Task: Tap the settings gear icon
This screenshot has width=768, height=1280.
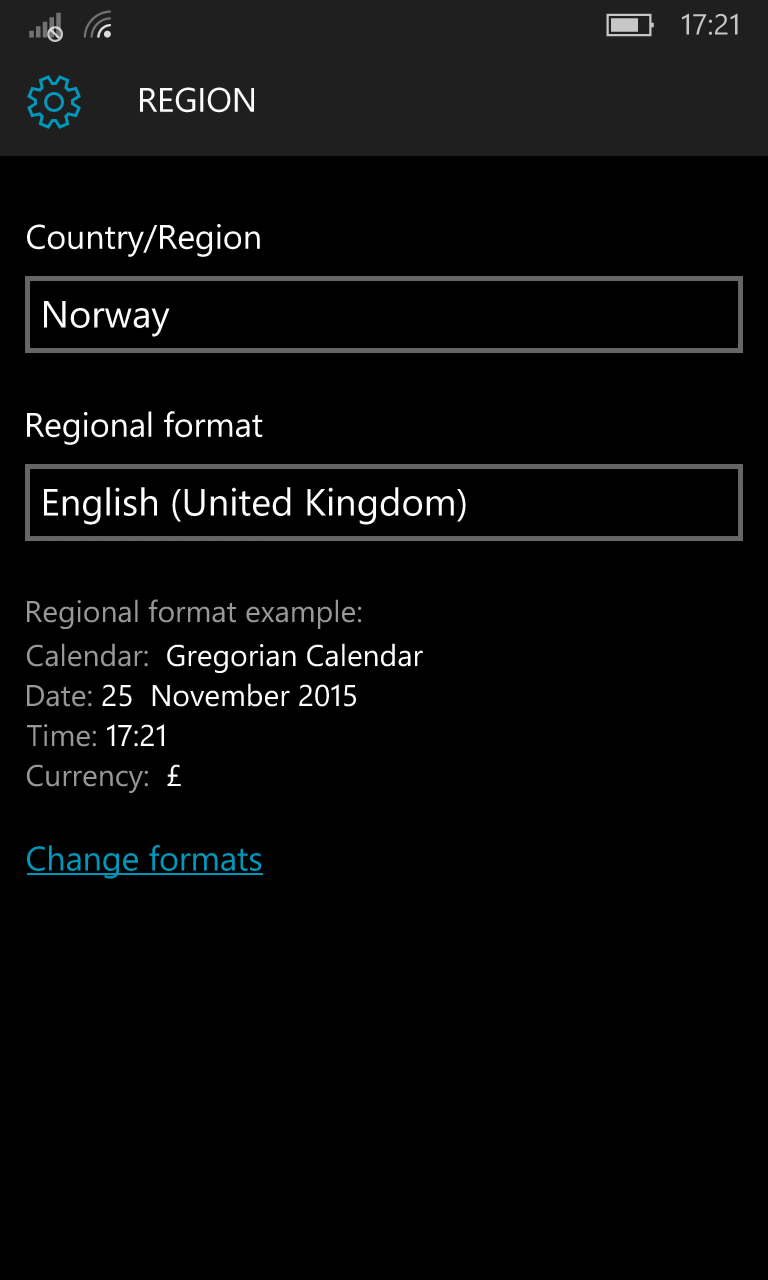Action: click(54, 101)
